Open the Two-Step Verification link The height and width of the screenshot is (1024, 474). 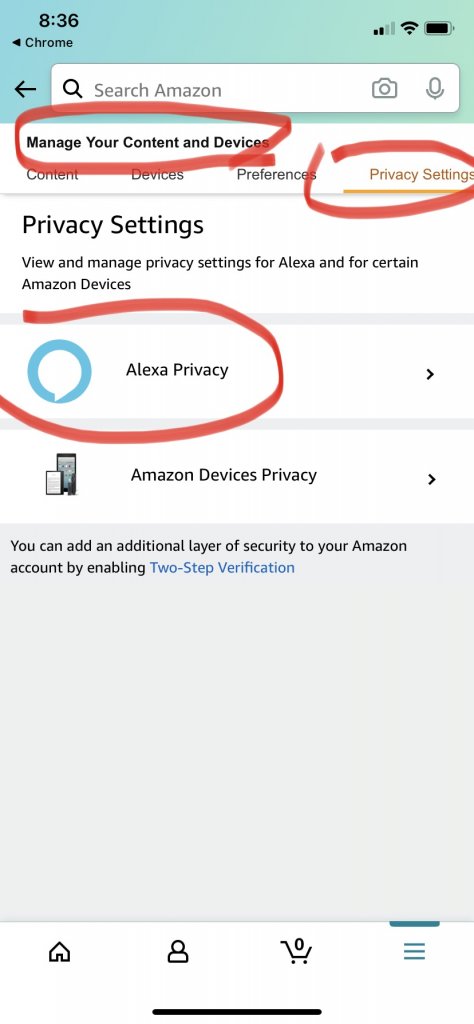pos(222,568)
